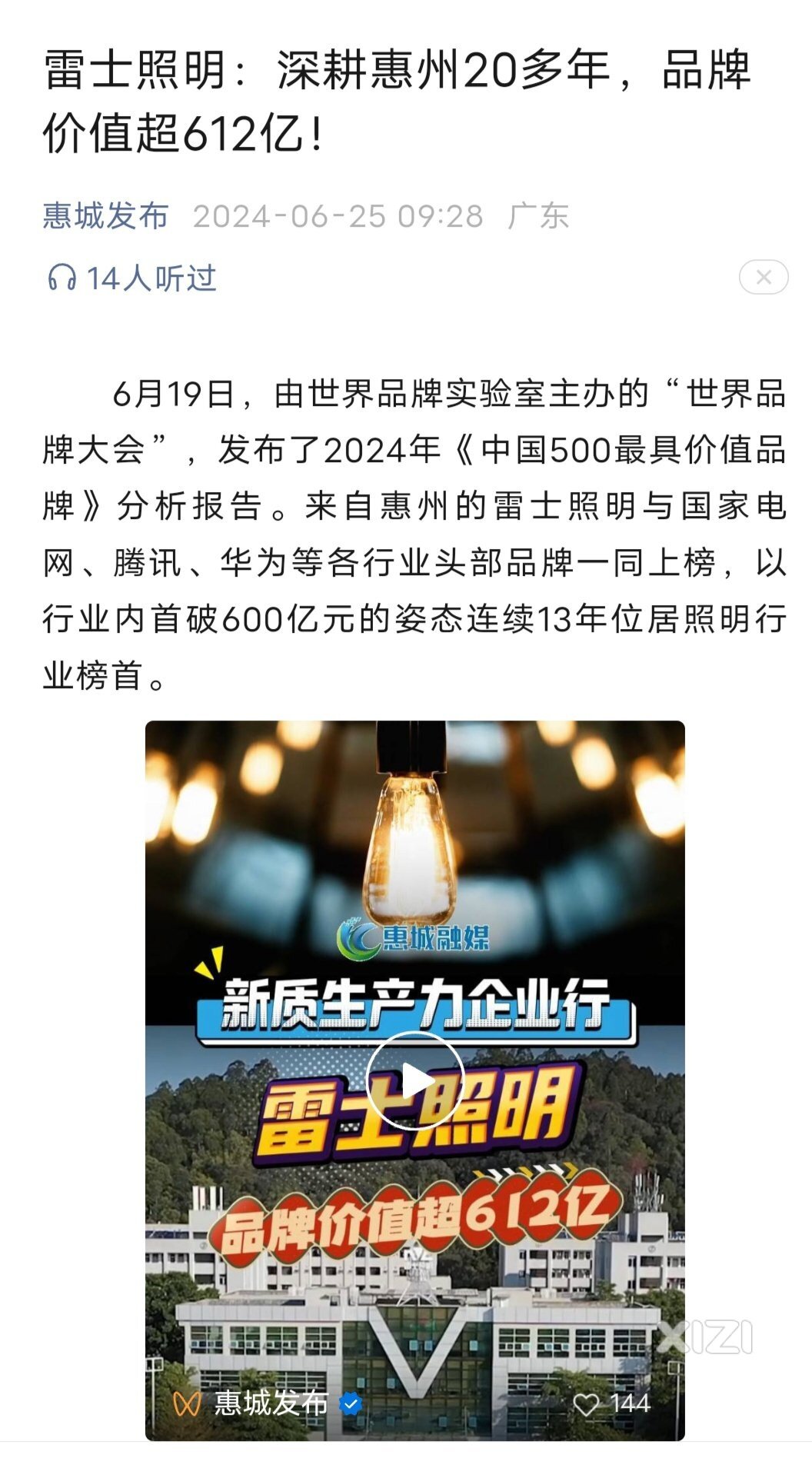
Task: Listen to the article audio
Action: coord(131,278)
